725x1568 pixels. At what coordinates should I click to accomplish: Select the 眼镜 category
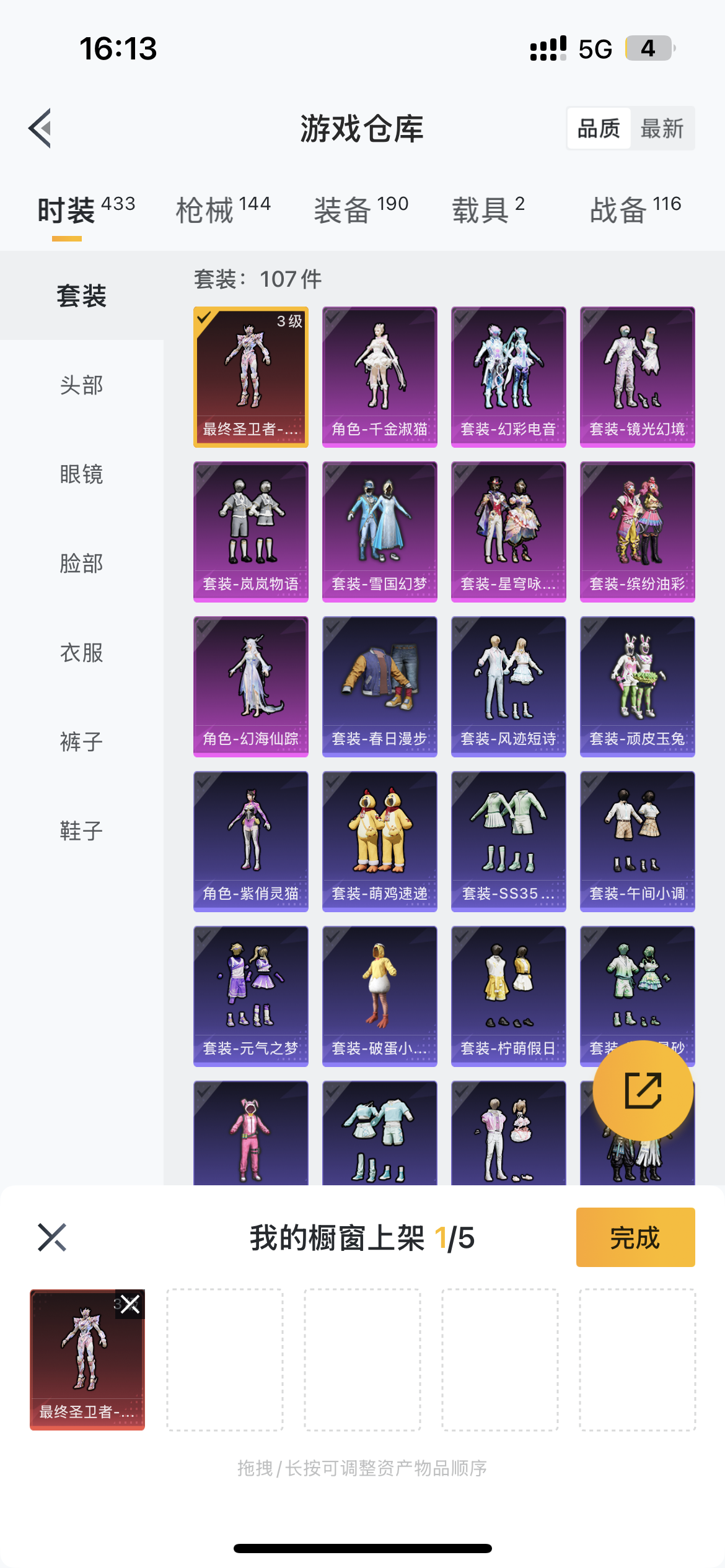click(81, 474)
